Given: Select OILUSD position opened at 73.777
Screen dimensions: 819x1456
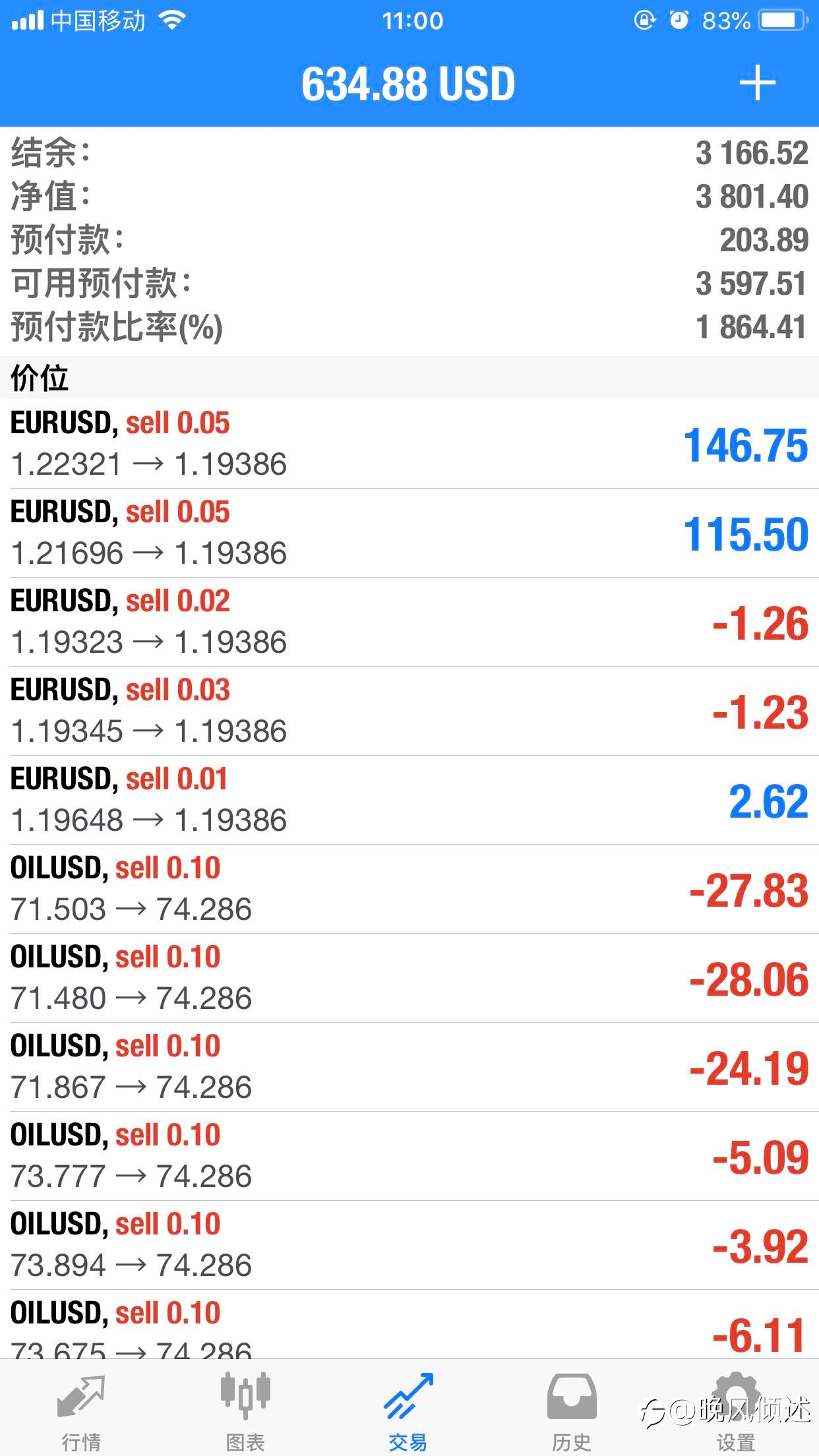Looking at the screenshot, I should pyautogui.click(x=409, y=1156).
